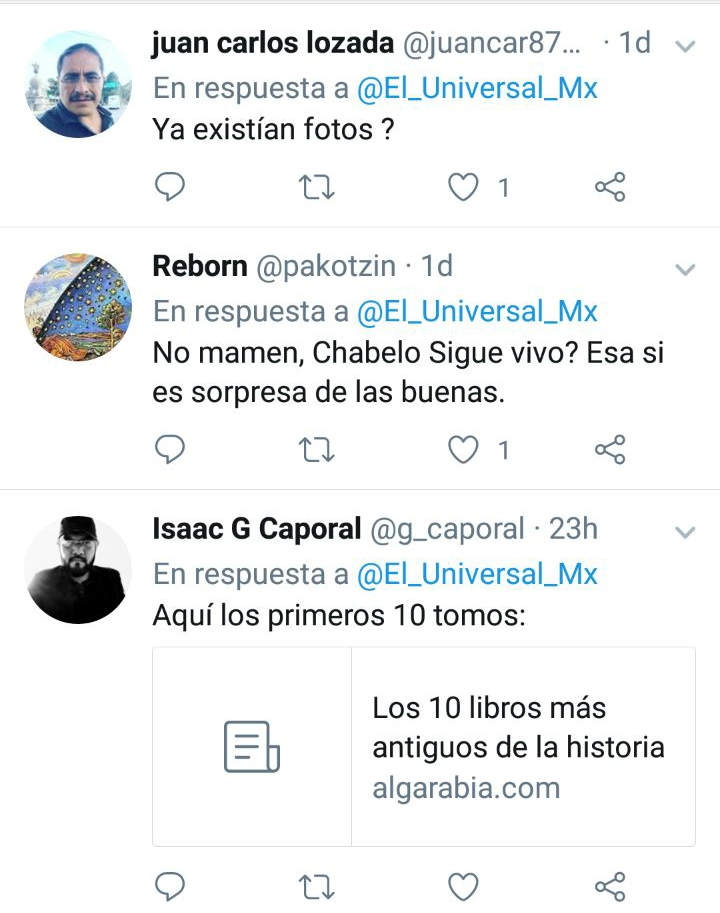Reply to juan carlos lozada's tweet
Image resolution: width=720 pixels, height=913 pixels.
[x=171, y=186]
